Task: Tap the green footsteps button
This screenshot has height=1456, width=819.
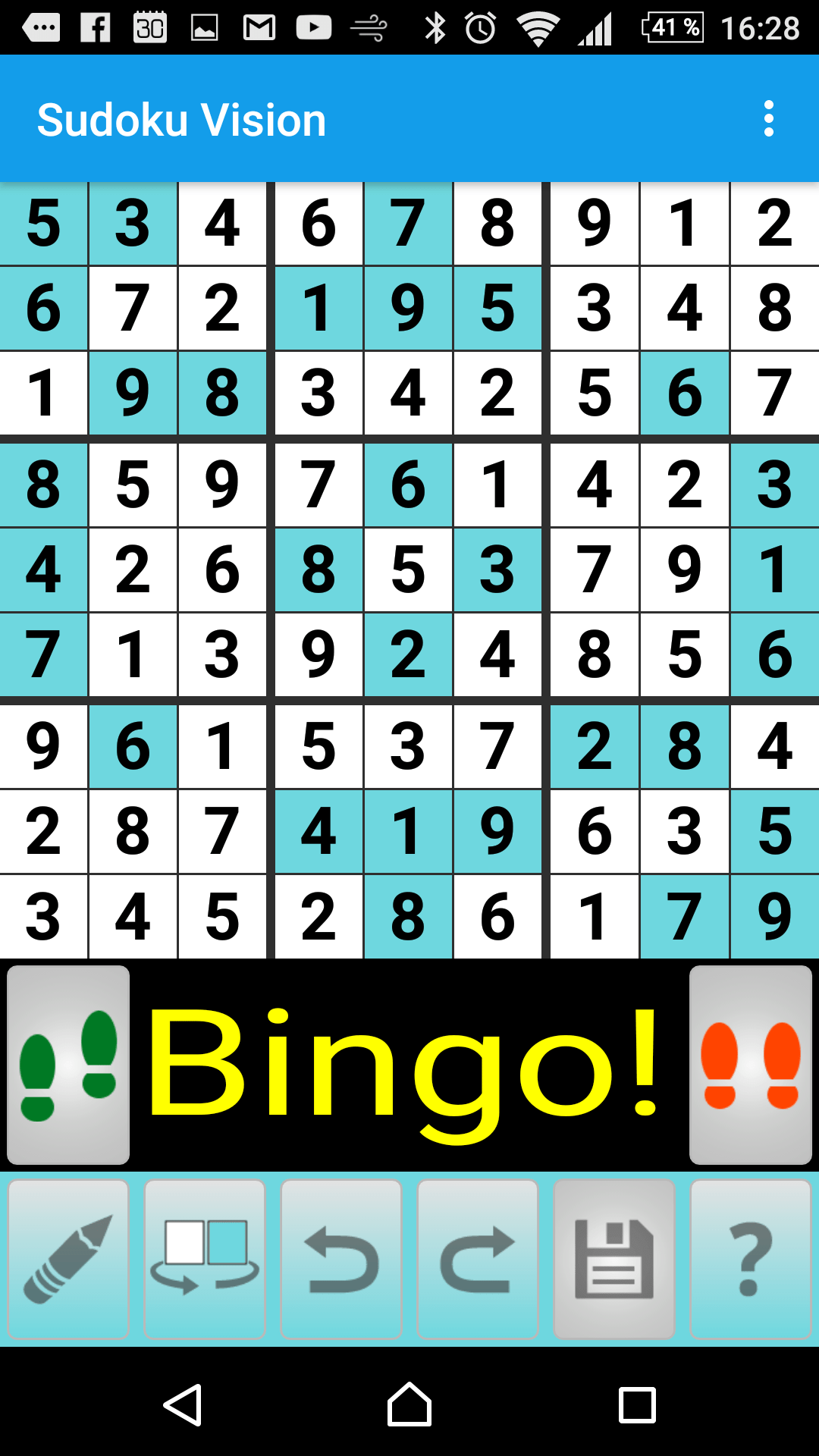Action: tap(68, 1065)
